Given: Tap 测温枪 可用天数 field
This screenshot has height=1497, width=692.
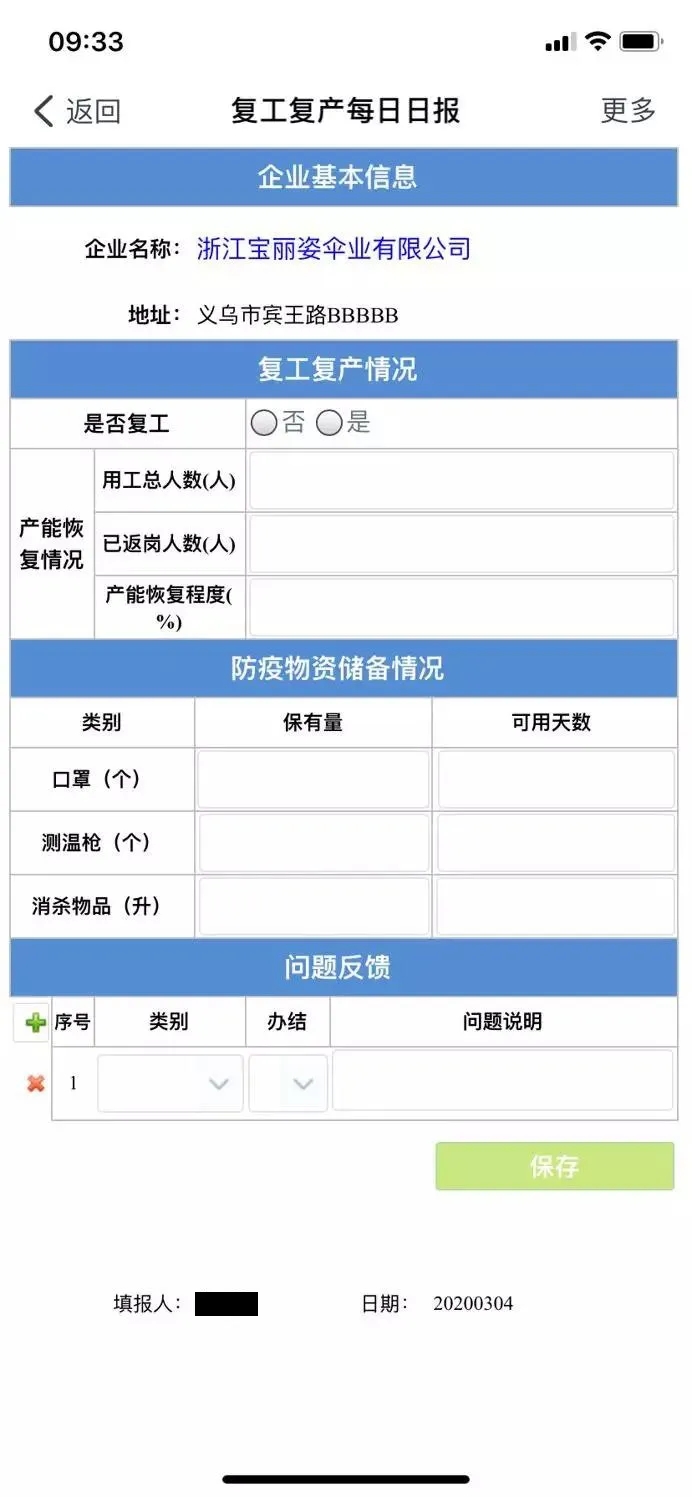Looking at the screenshot, I should (556, 843).
